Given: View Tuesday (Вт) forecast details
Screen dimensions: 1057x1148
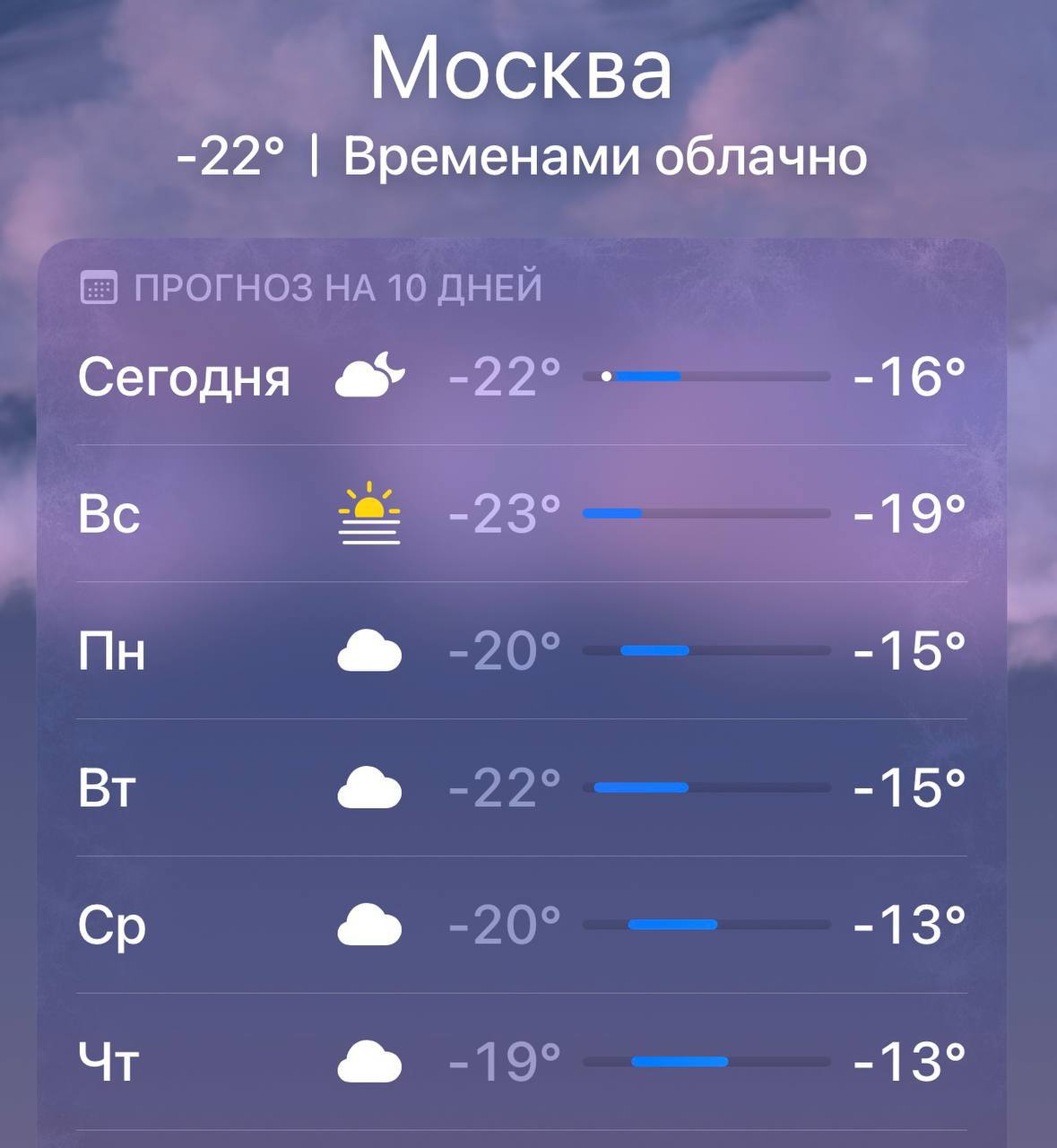Looking at the screenshot, I should click(522, 788).
